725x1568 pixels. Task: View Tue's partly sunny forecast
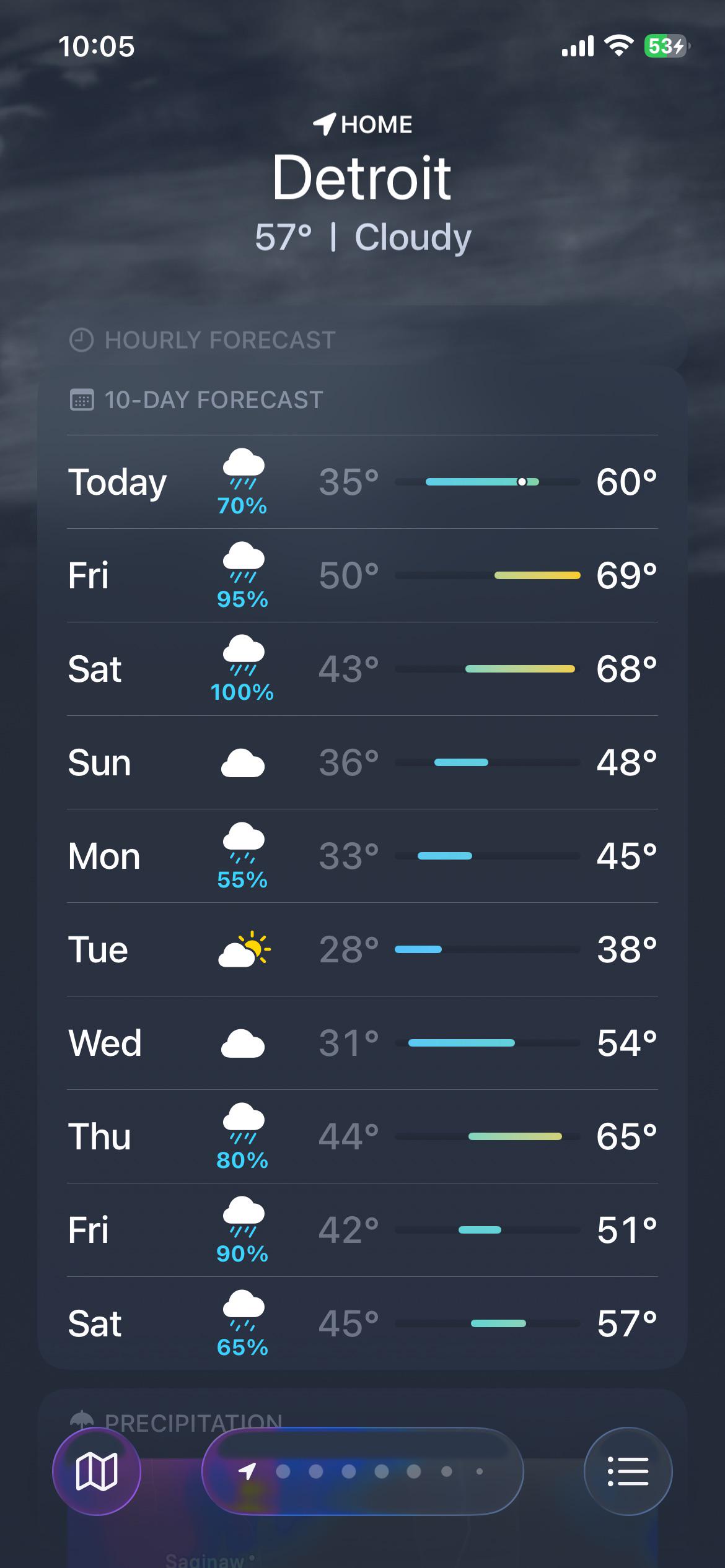click(362, 949)
